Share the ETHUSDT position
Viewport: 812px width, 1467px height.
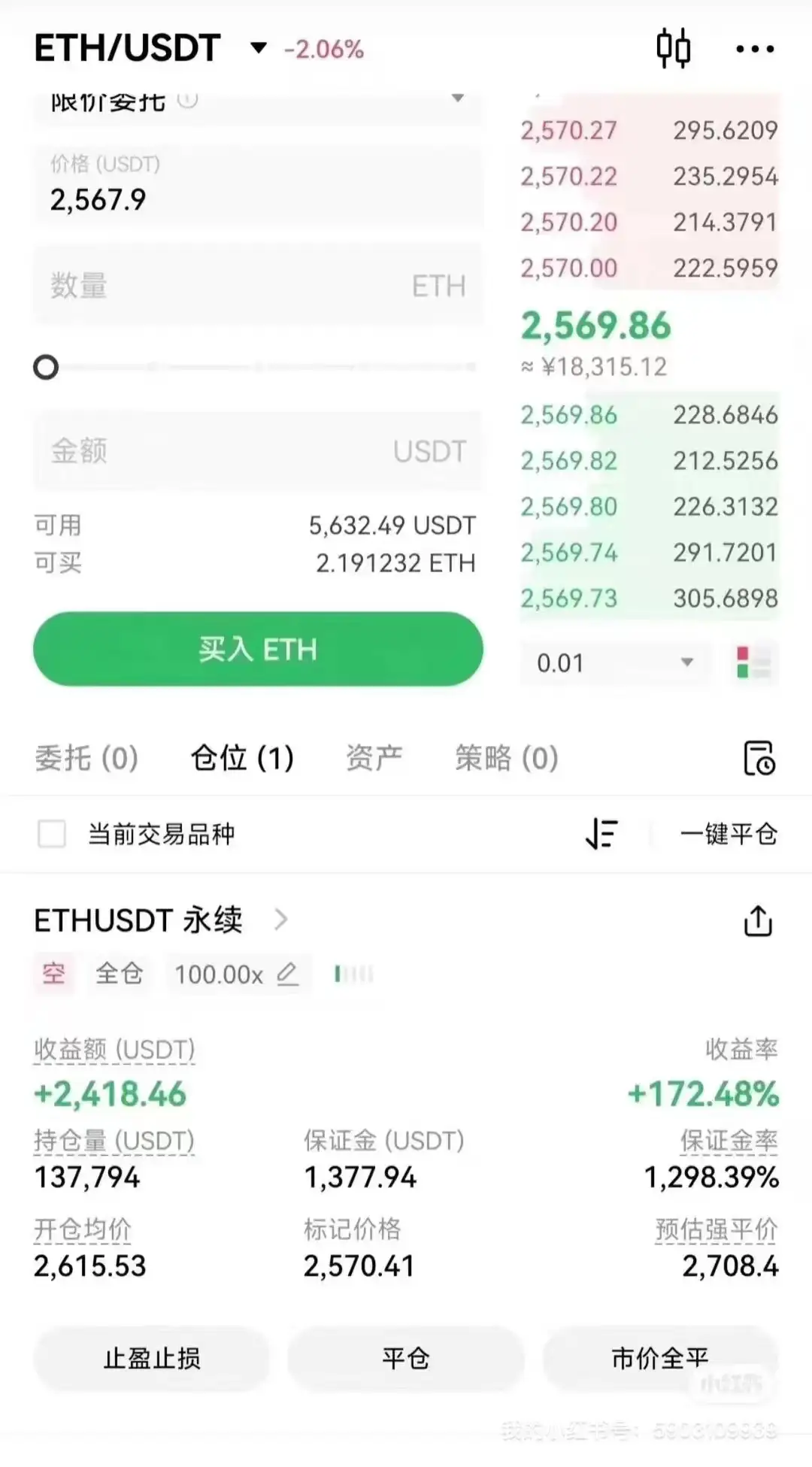click(758, 919)
